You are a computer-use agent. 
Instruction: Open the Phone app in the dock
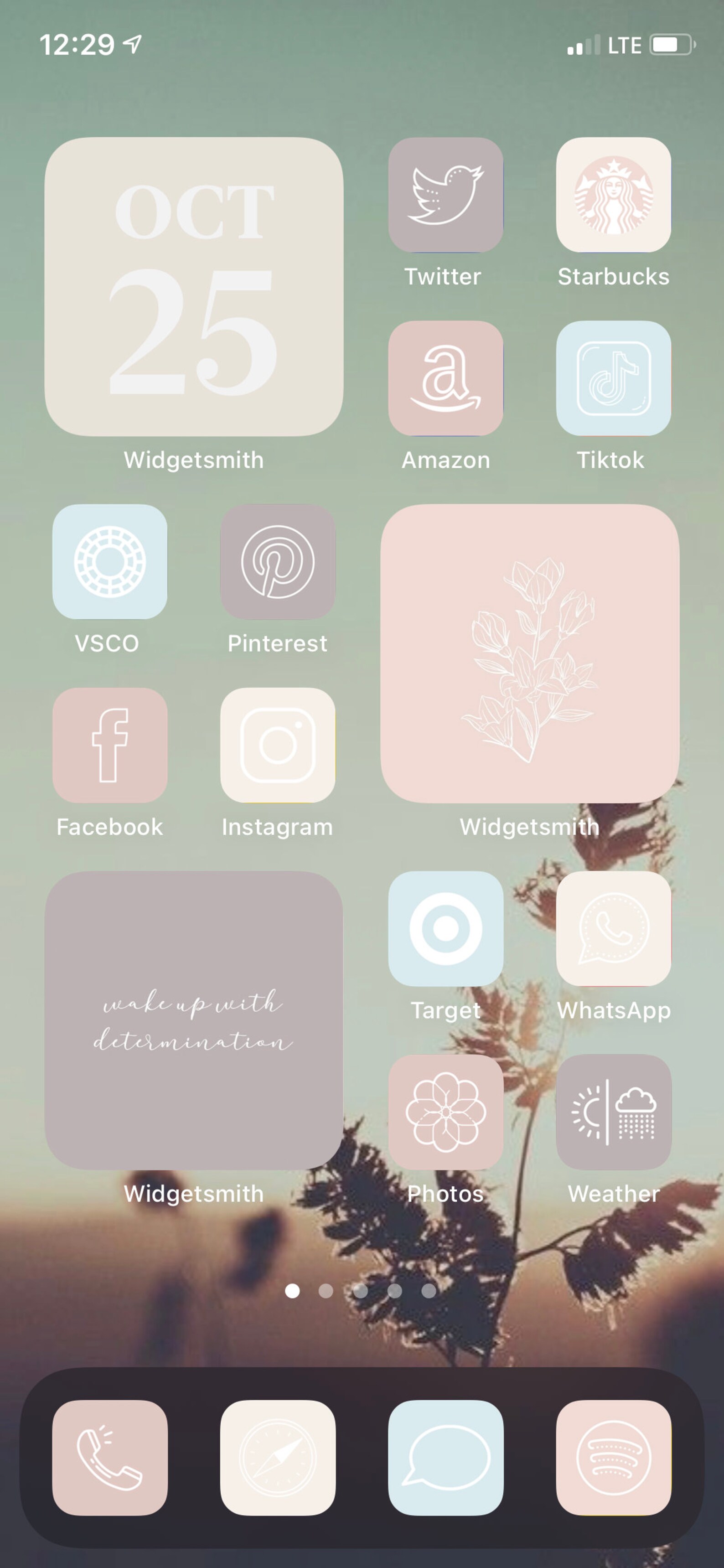109,1458
